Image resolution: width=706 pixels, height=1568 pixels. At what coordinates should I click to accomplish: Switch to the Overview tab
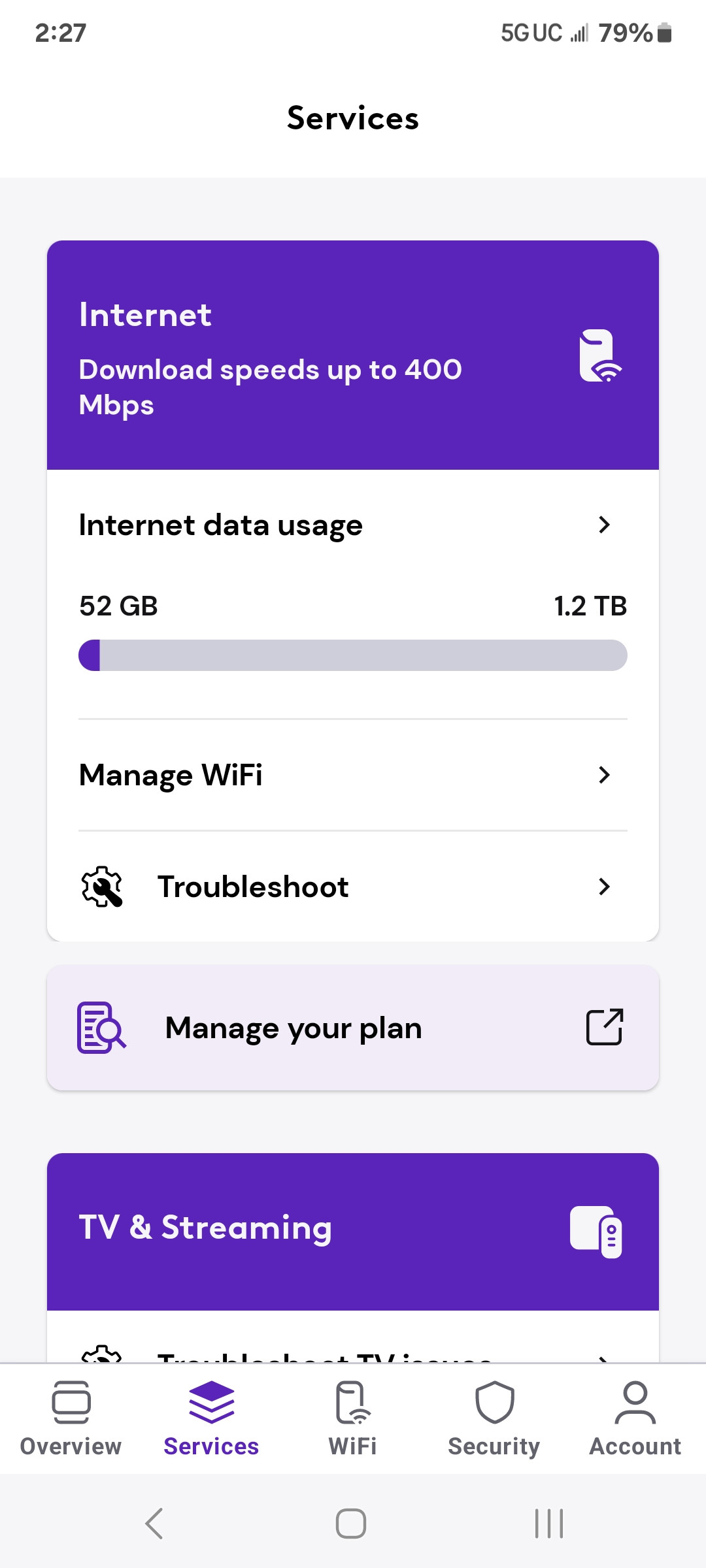(71, 1419)
